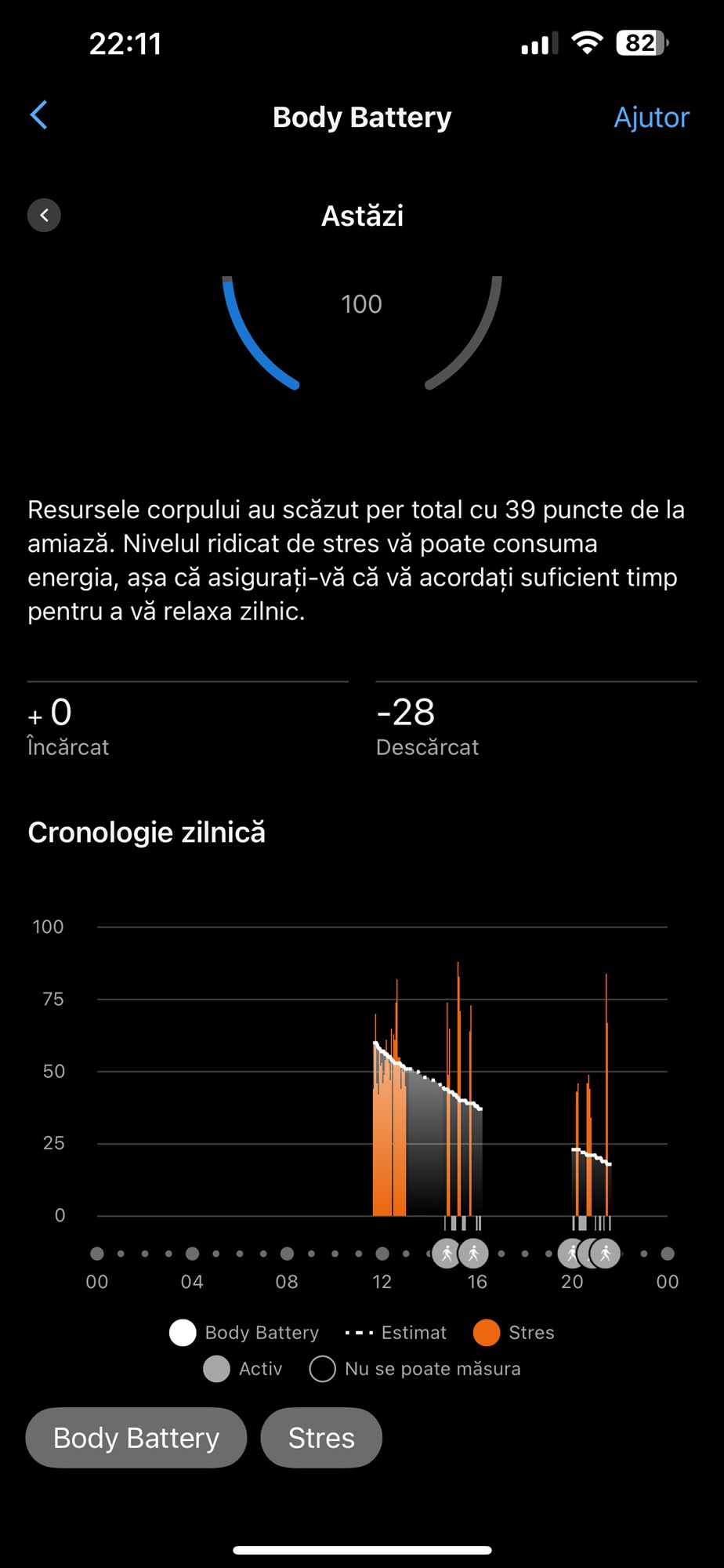Go to the previous day from Astăzi
724x1568 pixels.
44,215
